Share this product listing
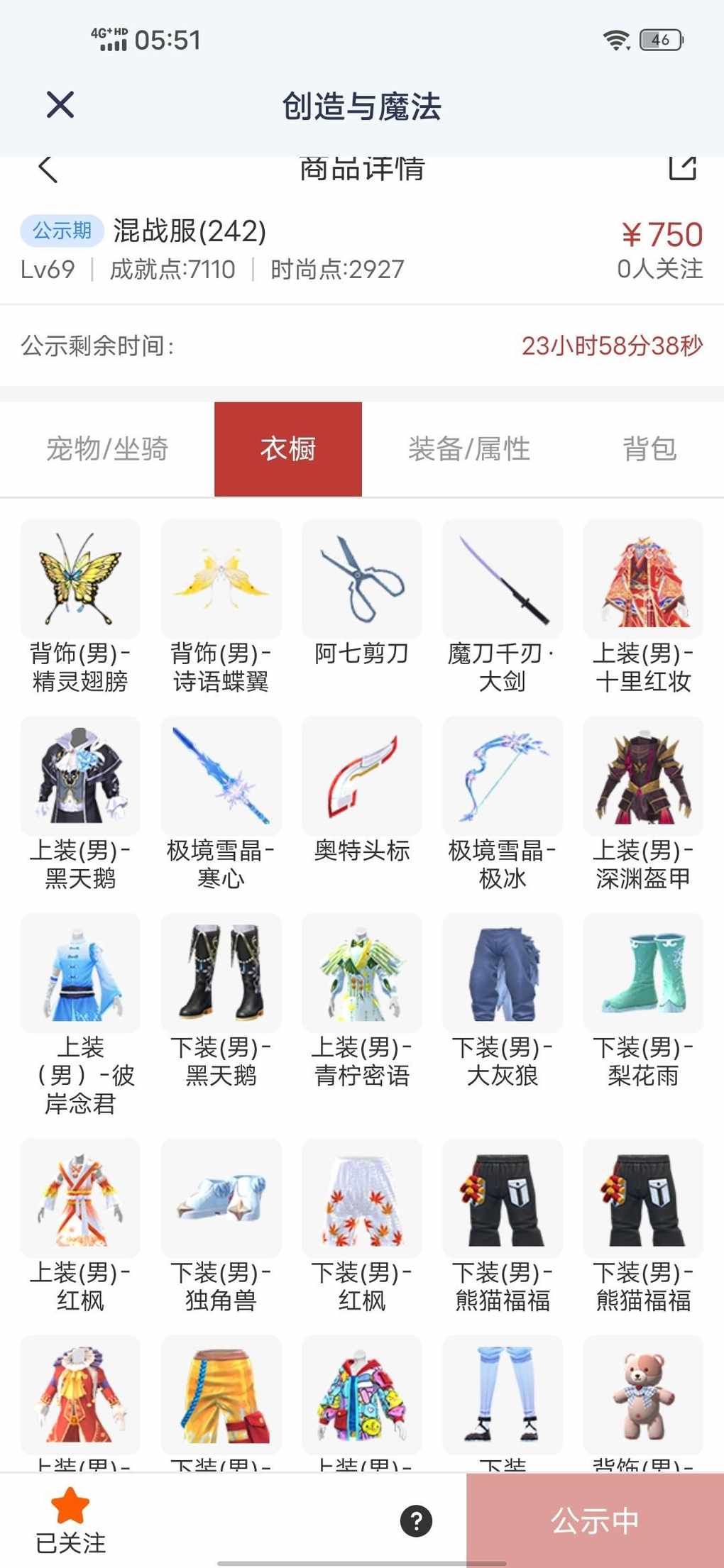Viewport: 724px width, 1568px height. point(682,168)
